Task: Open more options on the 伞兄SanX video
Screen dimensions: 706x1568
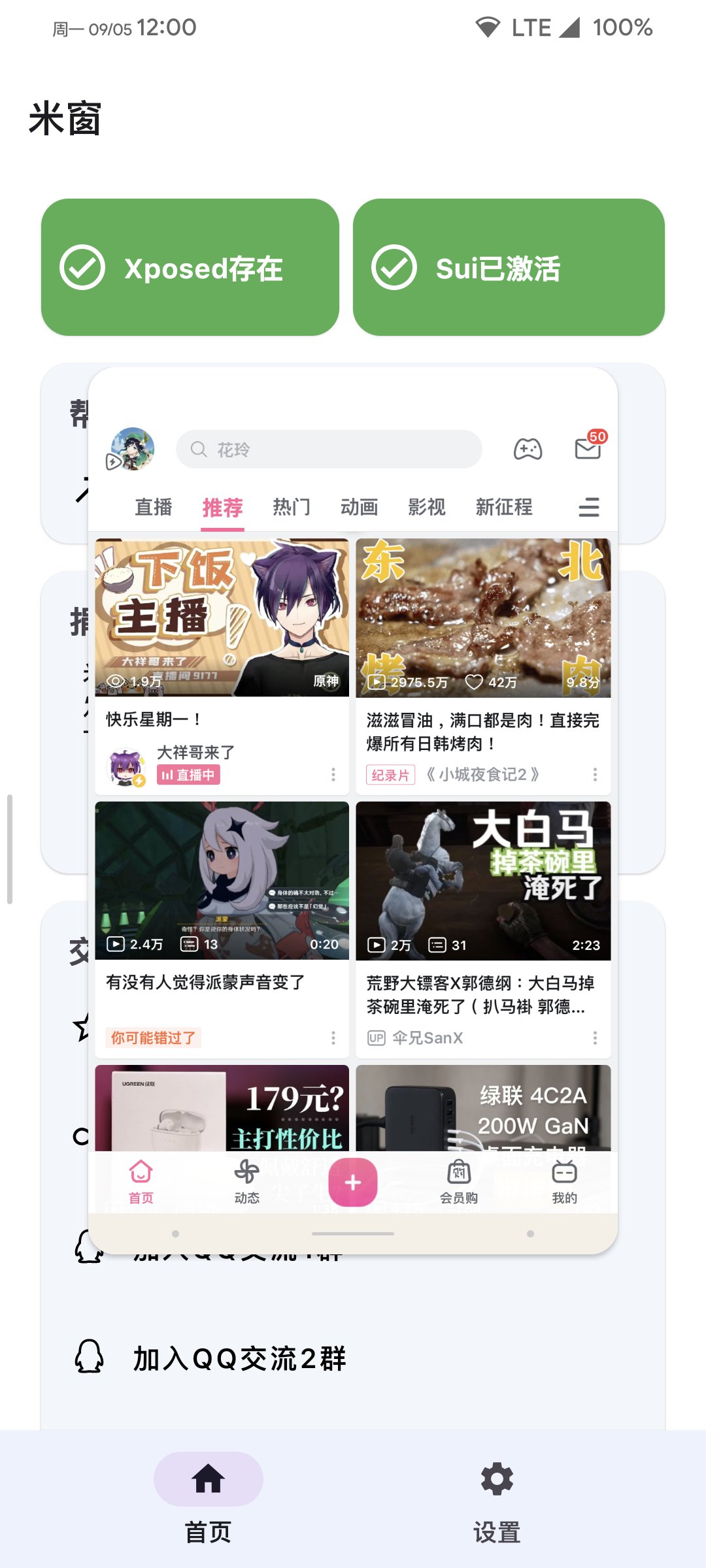Action: click(595, 1038)
